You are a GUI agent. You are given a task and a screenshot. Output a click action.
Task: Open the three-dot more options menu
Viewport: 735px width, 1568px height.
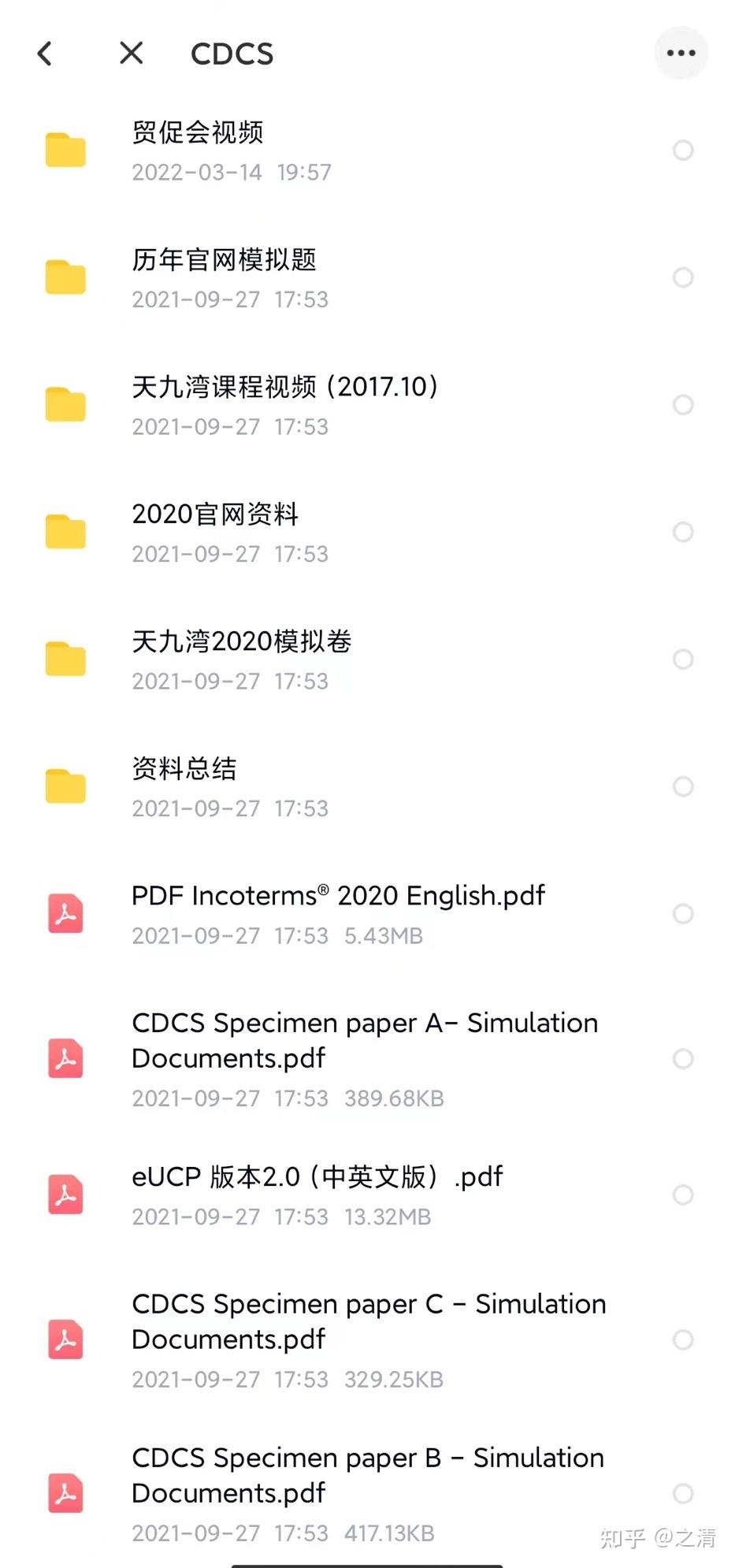(x=681, y=53)
